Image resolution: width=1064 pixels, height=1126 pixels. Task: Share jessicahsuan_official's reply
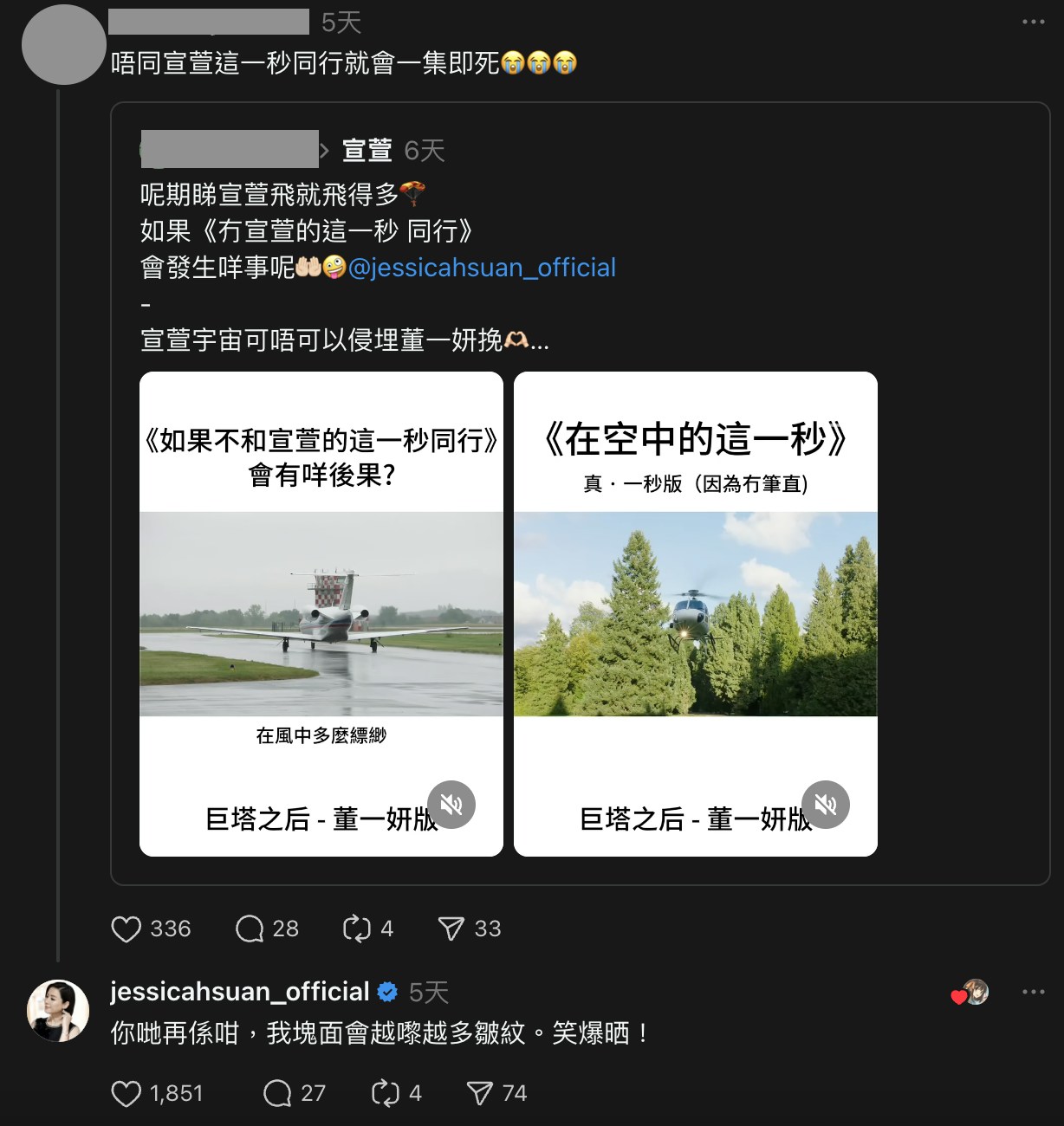point(479,1094)
